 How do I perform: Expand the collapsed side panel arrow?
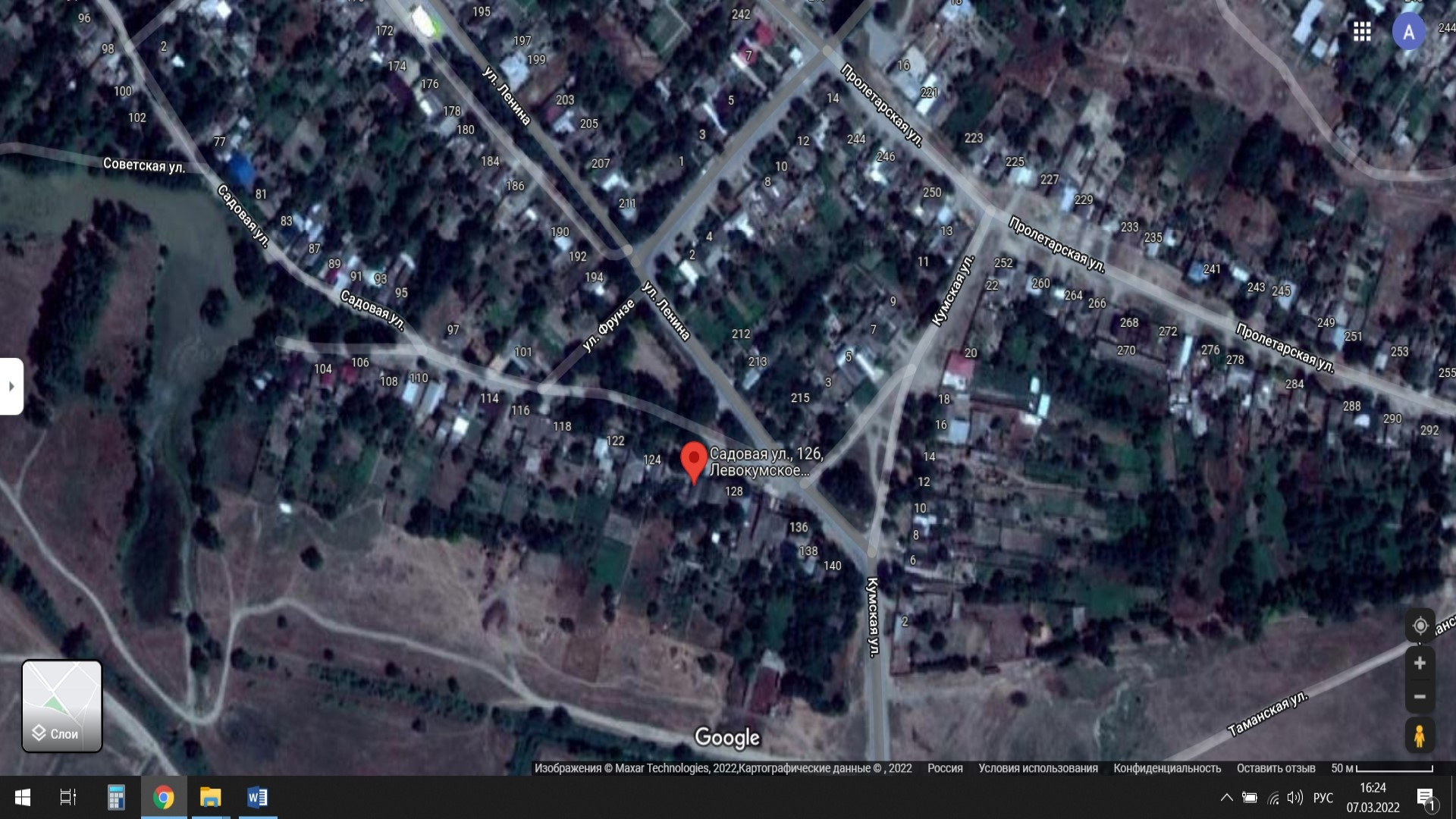[x=11, y=386]
